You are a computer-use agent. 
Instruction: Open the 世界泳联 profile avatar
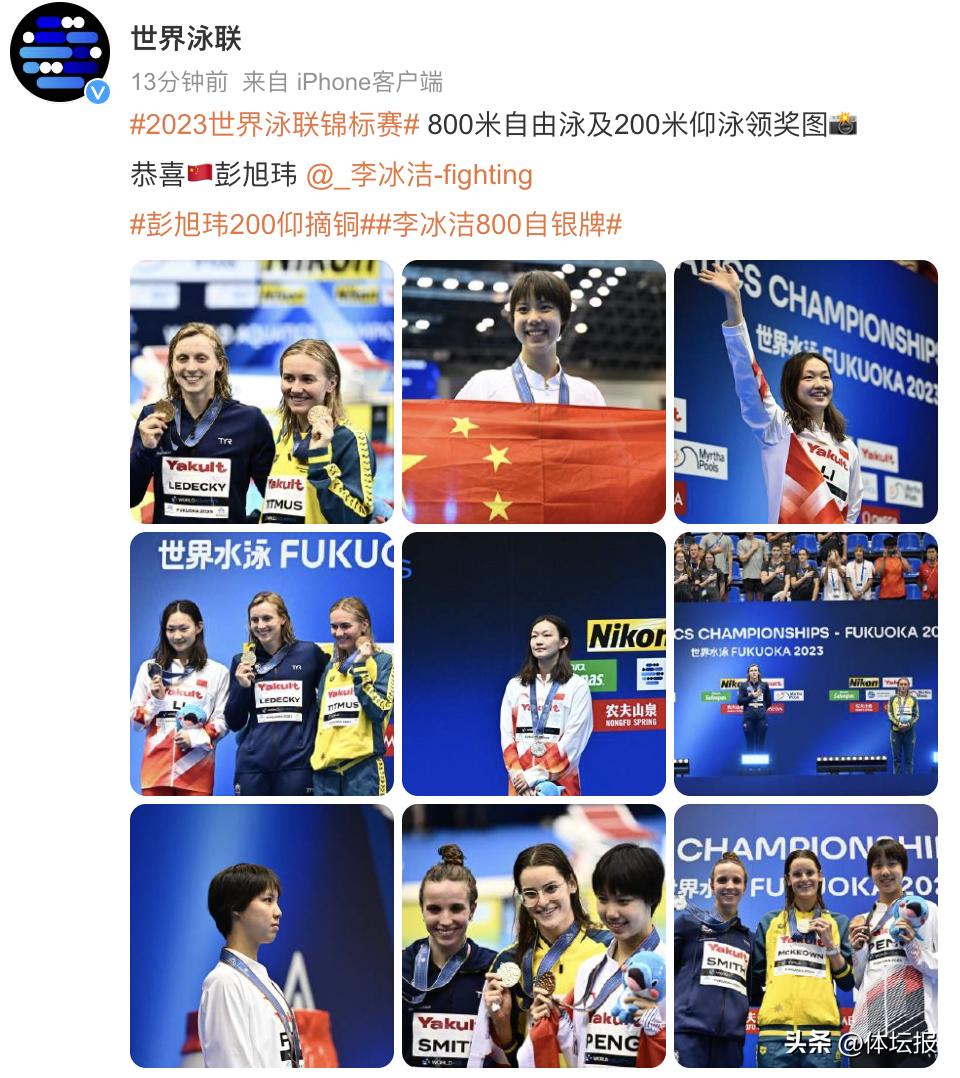[59, 52]
